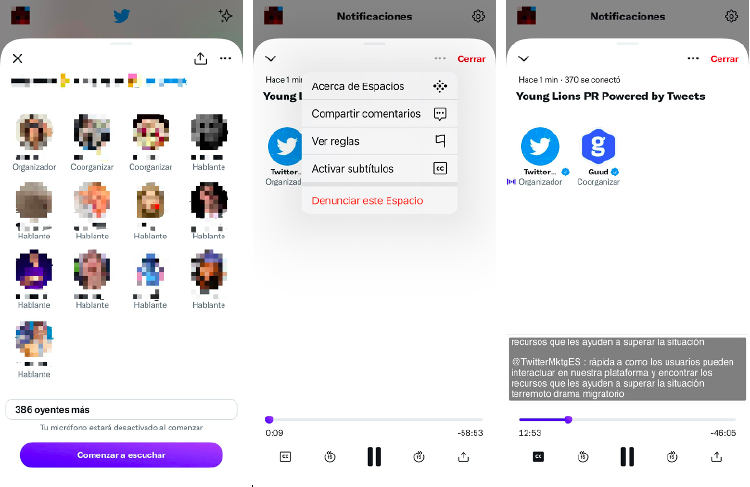The height and width of the screenshot is (487, 750).
Task: Open the Guud Coorganizar profile
Action: click(598, 148)
